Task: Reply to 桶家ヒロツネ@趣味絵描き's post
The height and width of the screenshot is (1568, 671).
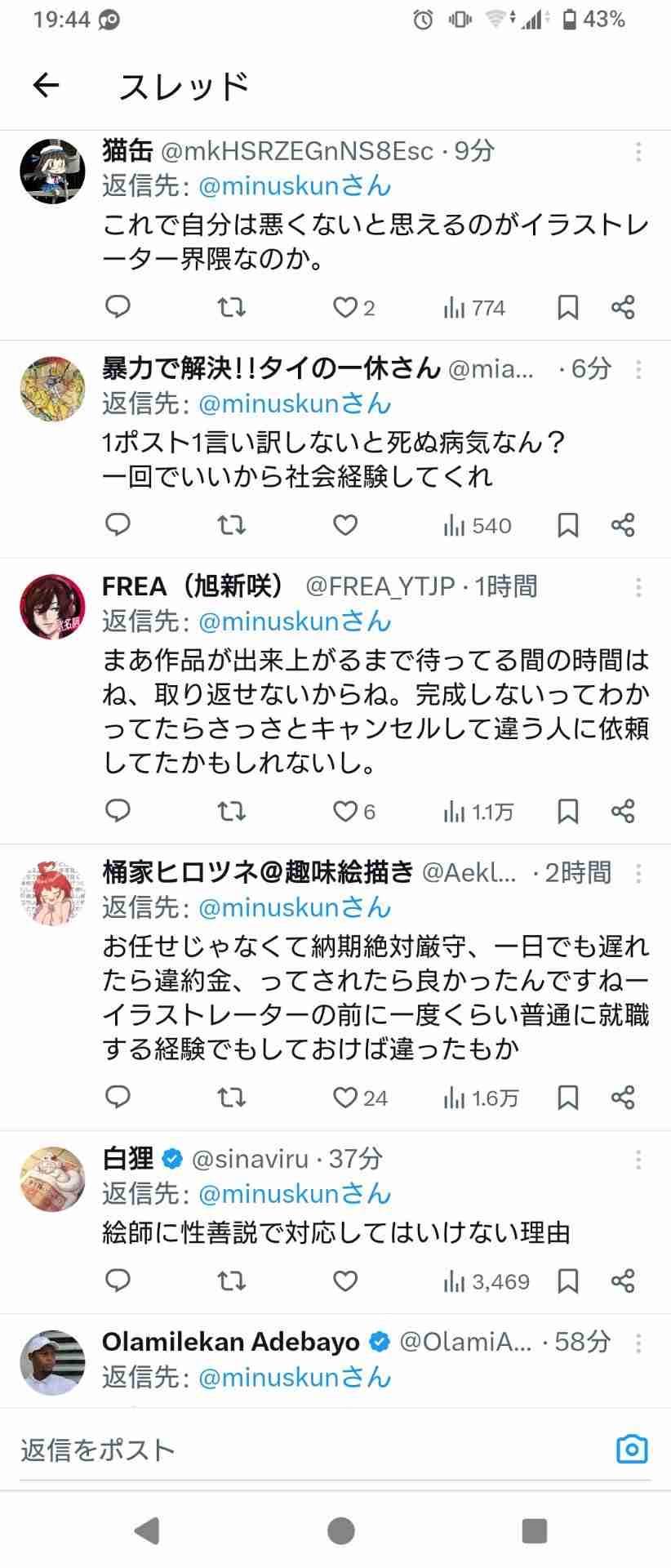Action: [118, 1097]
